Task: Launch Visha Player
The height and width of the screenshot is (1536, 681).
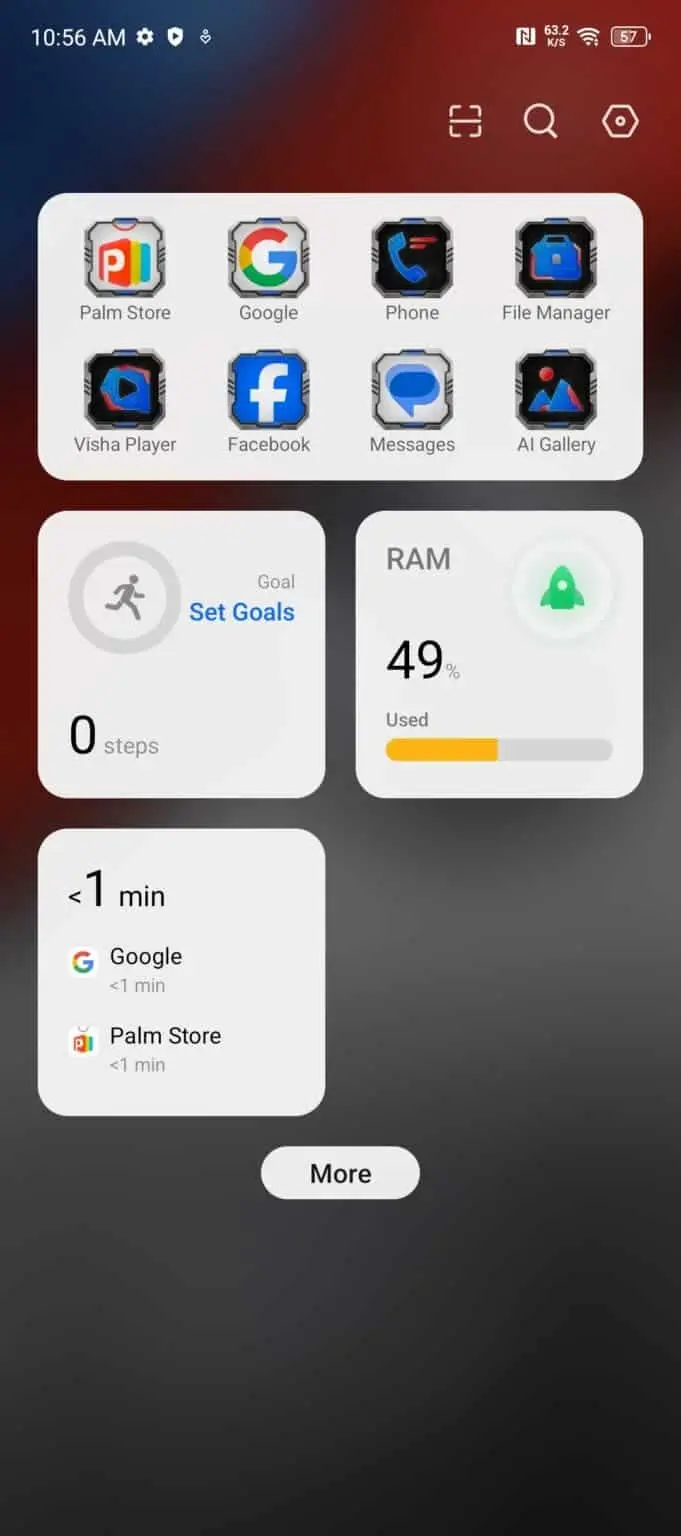Action: pyautogui.click(x=125, y=391)
